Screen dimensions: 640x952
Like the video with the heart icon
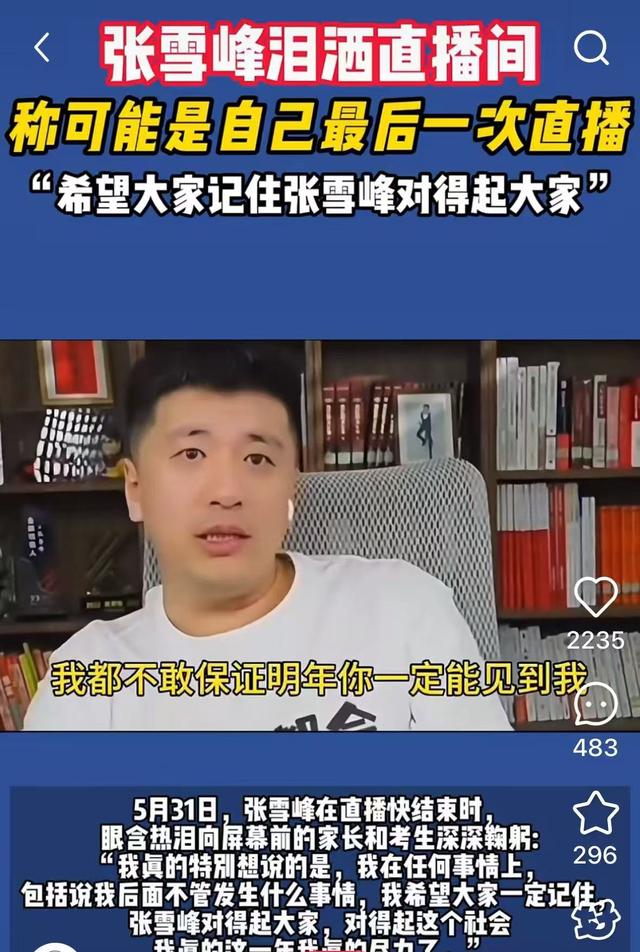[x=596, y=597]
